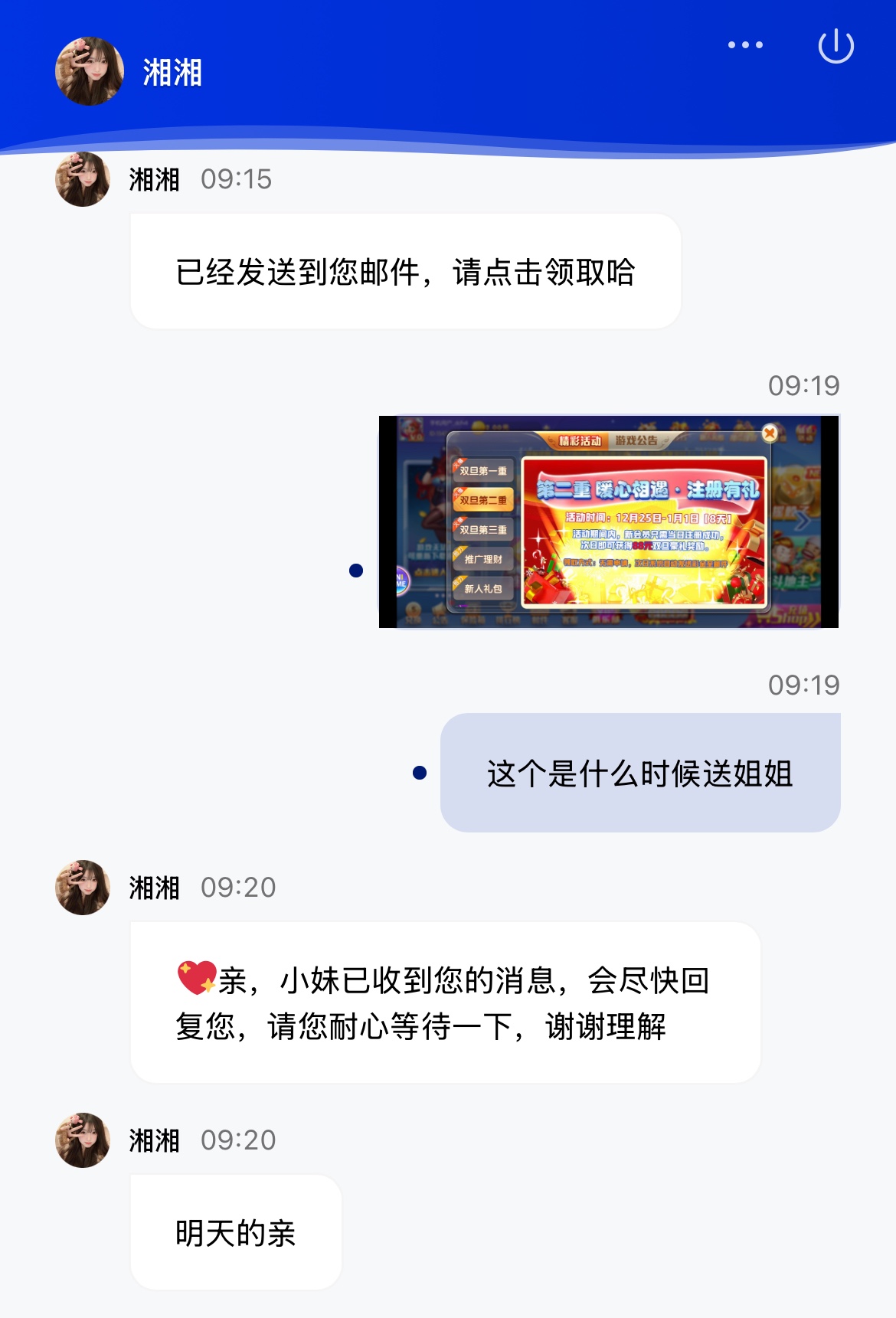Tap the power icon to end chat
Viewport: 896px width, 1318px height.
pos(836,46)
